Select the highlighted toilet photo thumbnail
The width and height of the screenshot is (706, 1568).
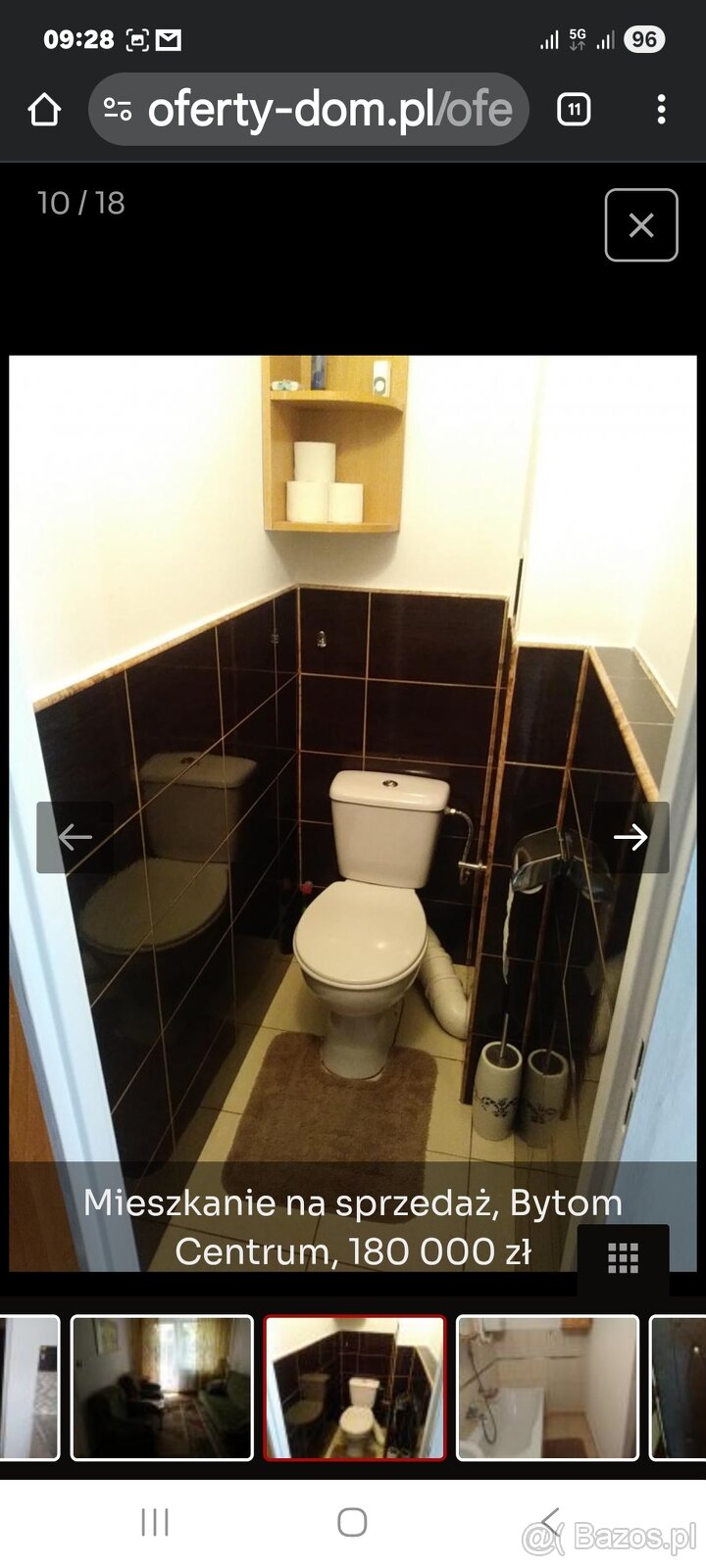point(354,1387)
